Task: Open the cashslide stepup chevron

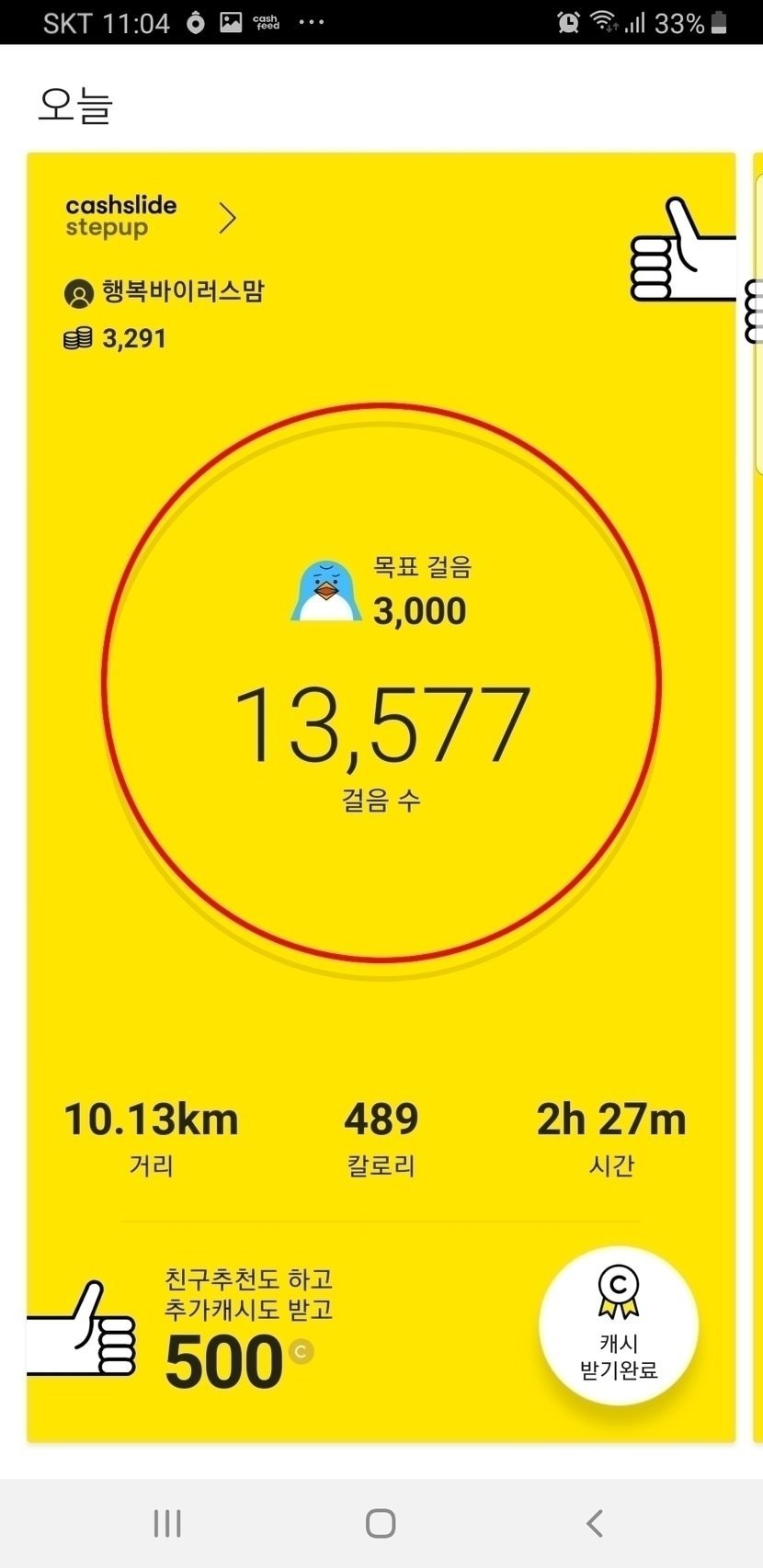Action: click(227, 219)
